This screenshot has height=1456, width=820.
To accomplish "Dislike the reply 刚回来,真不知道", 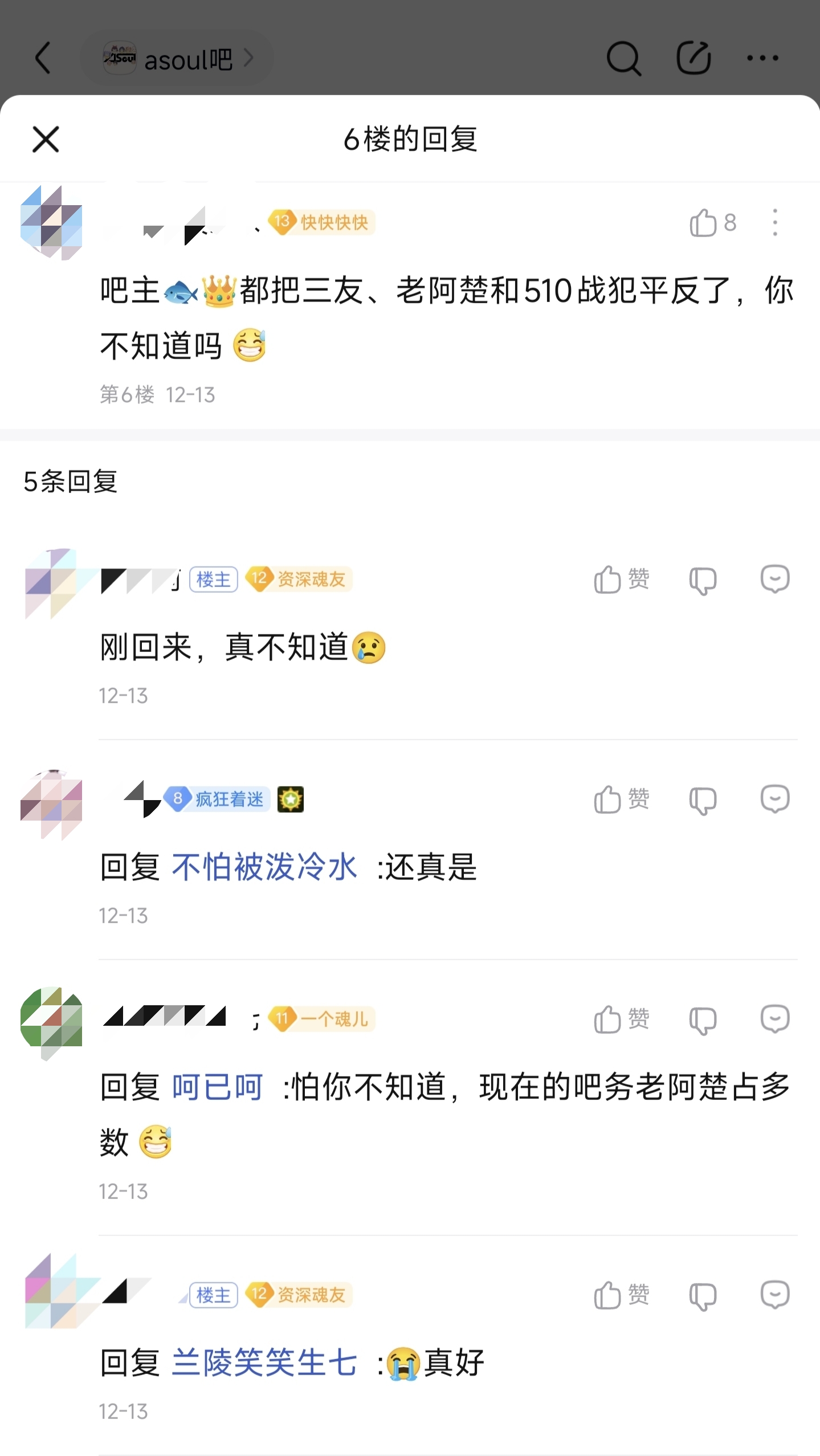I will (x=703, y=581).
